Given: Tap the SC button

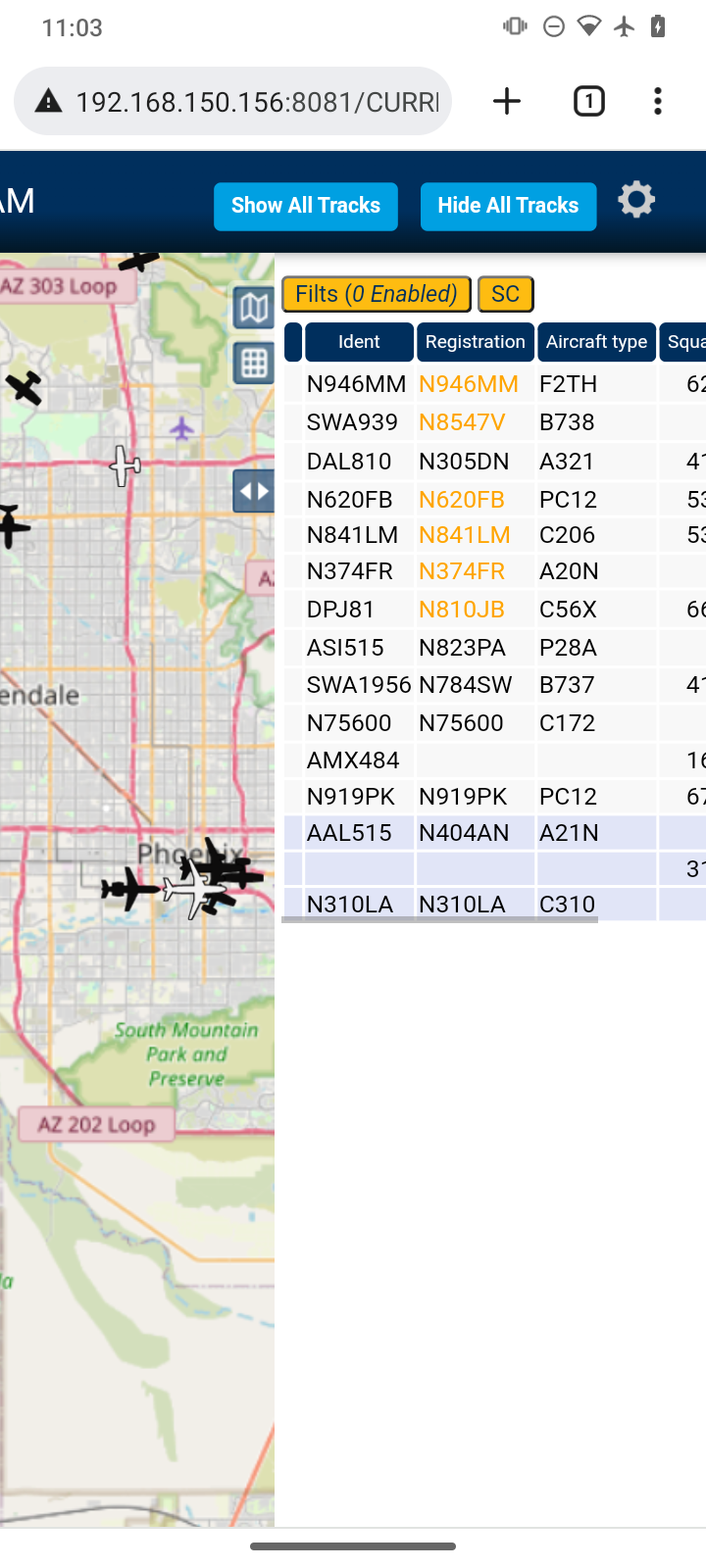Looking at the screenshot, I should [x=506, y=294].
